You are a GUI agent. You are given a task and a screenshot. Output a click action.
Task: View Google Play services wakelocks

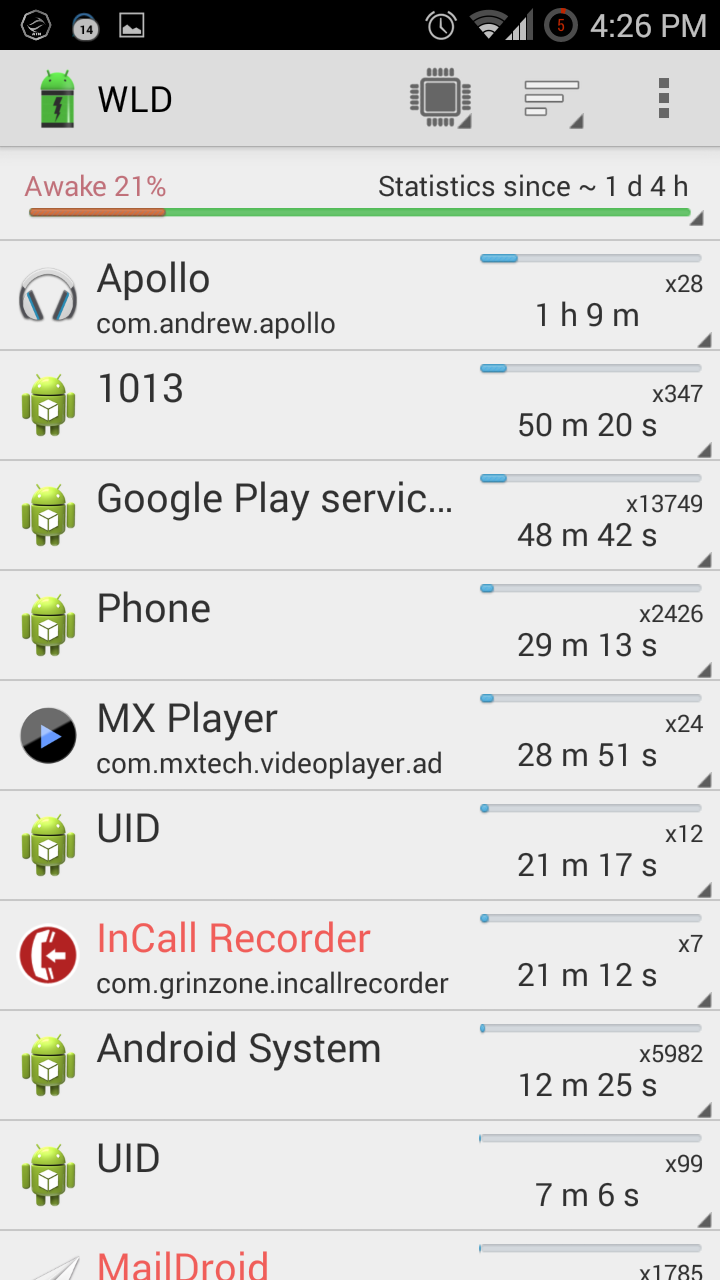(x=360, y=516)
